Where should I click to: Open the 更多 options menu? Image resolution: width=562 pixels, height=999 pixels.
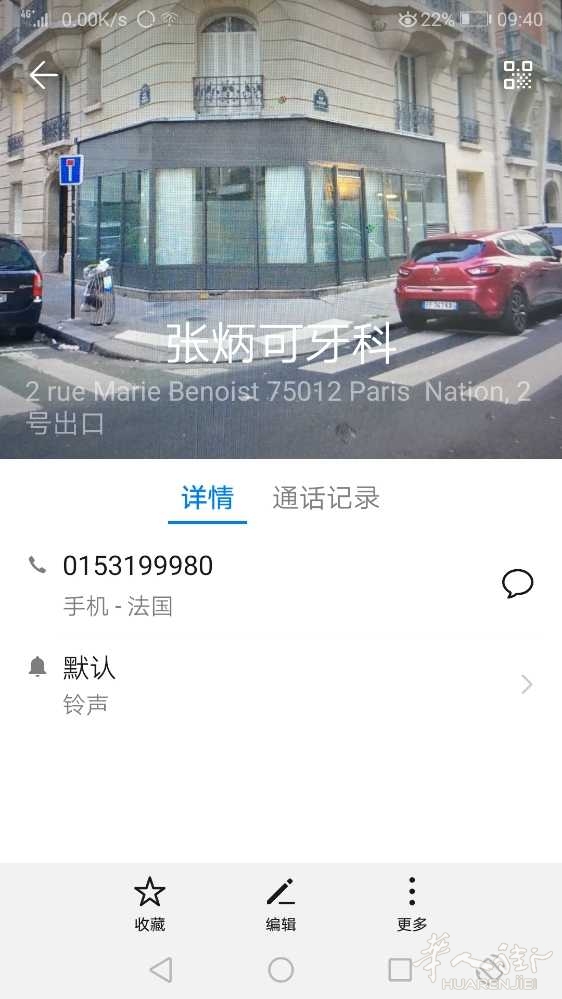pos(412,904)
